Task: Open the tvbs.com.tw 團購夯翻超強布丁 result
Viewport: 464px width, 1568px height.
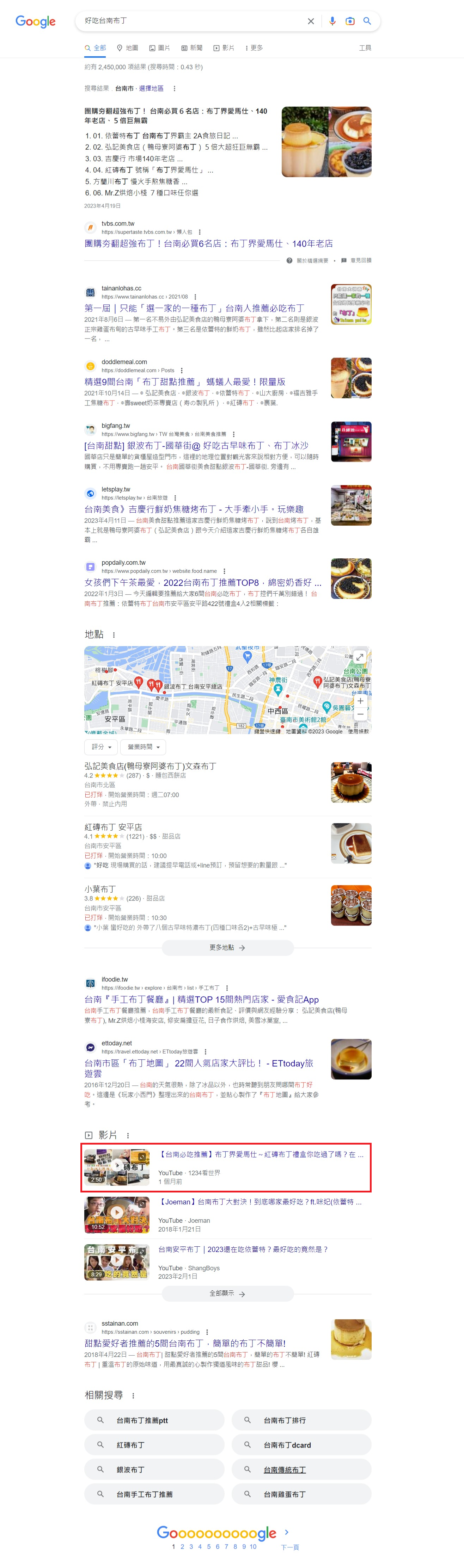Action: point(208,243)
